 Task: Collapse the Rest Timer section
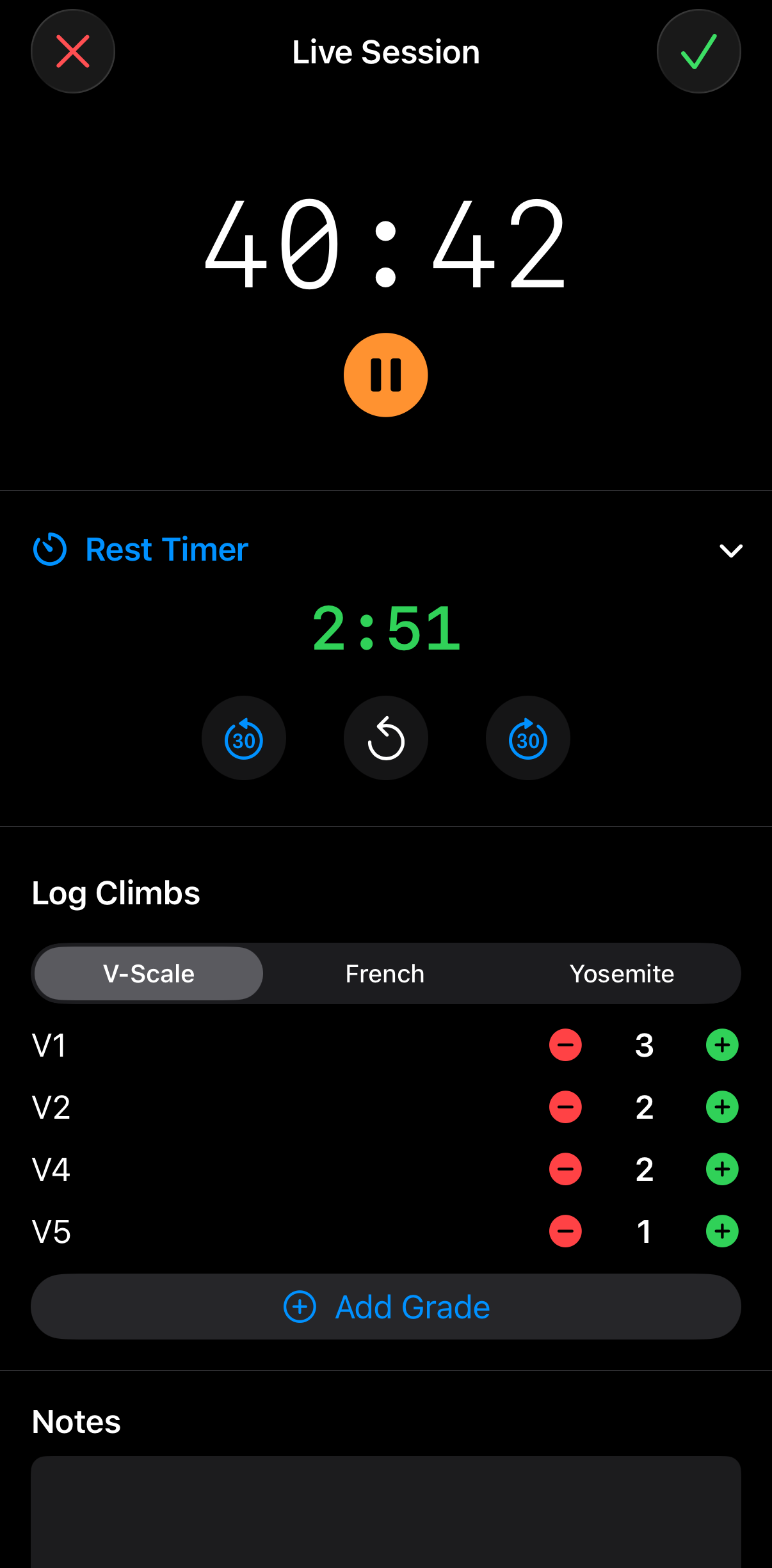730,549
